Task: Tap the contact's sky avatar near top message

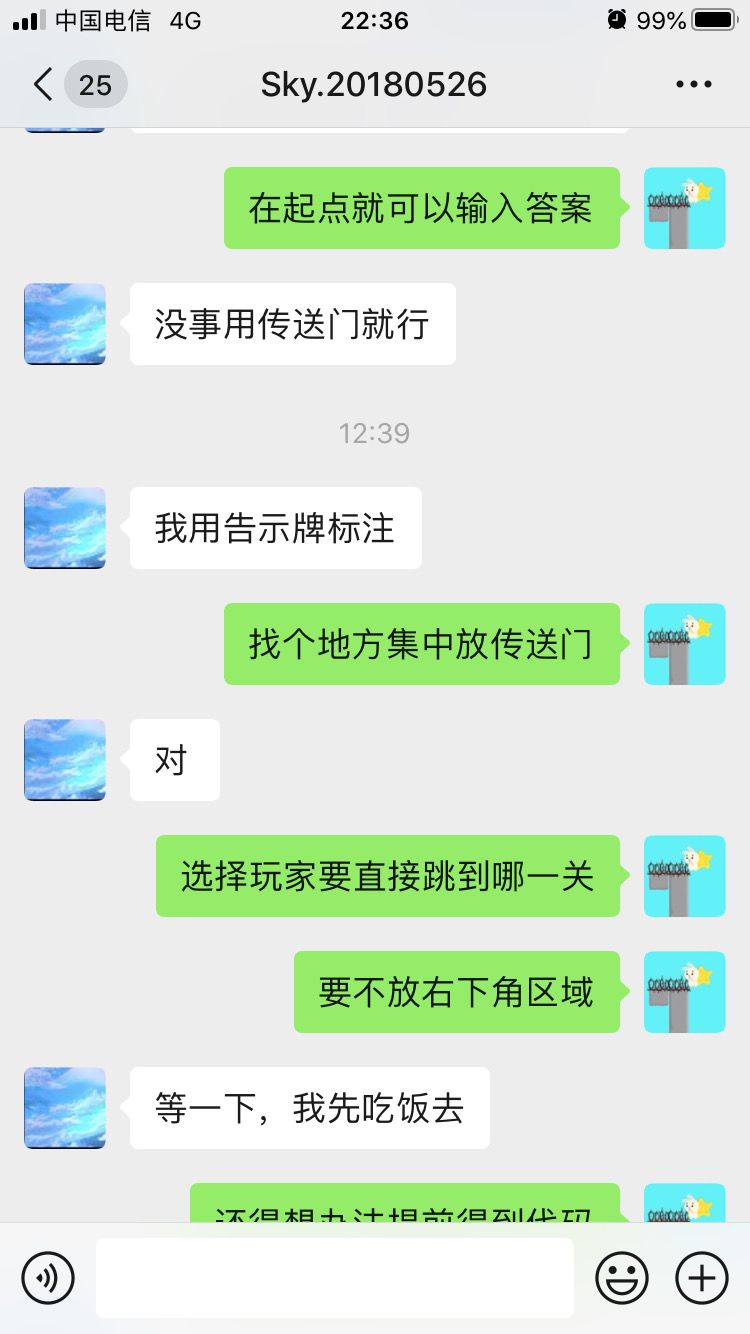Action: click(64, 324)
